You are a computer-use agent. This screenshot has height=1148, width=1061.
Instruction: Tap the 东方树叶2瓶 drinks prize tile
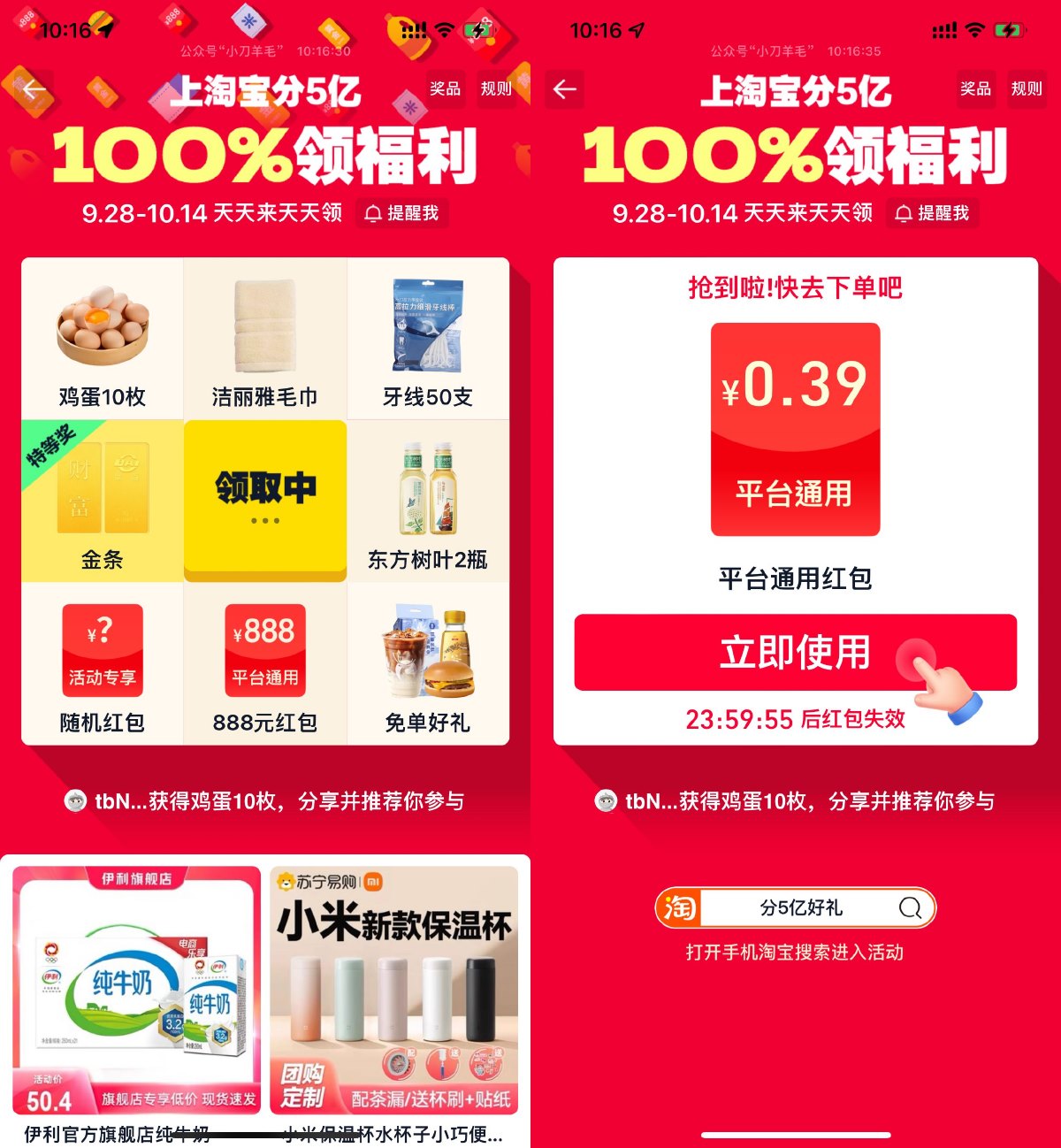pyautogui.click(x=428, y=500)
